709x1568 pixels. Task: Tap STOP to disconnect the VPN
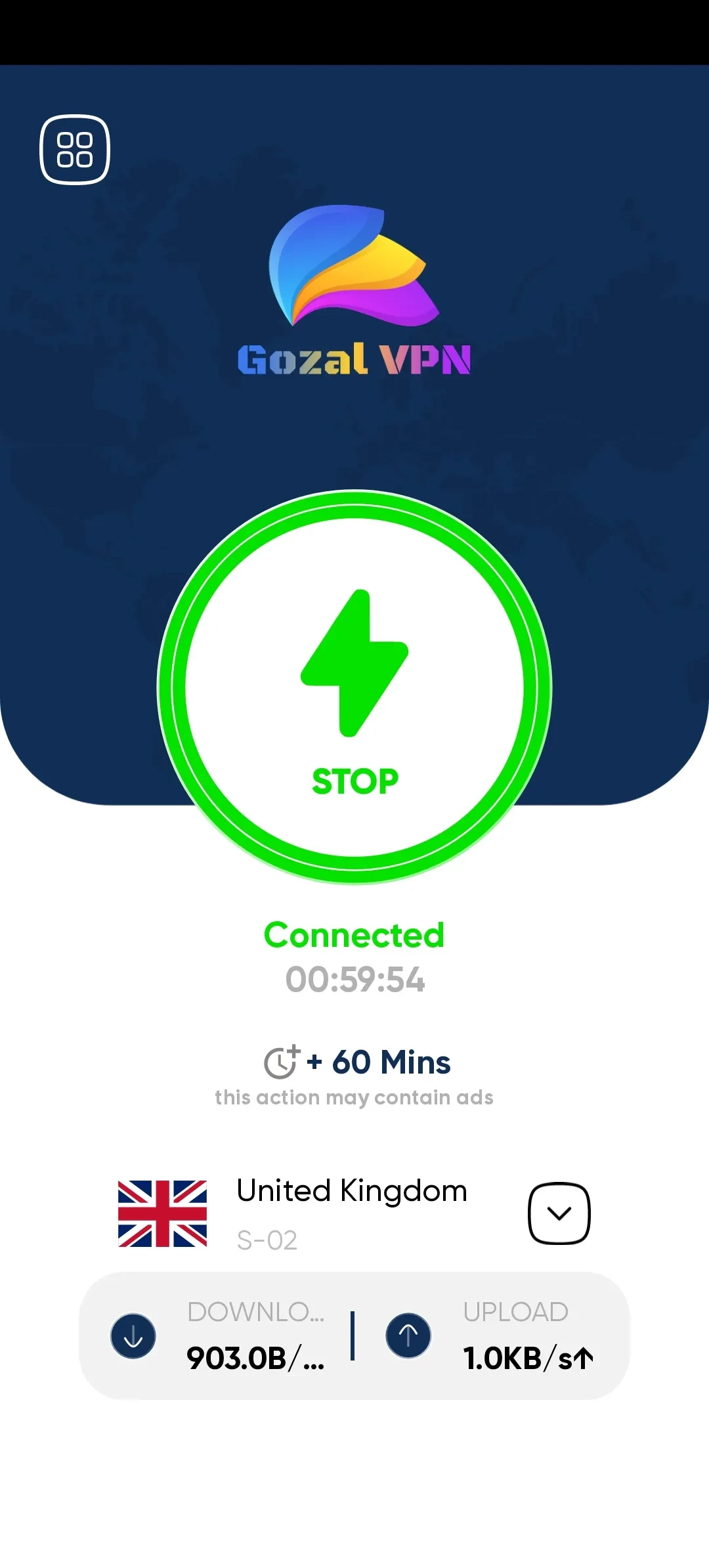tap(354, 687)
